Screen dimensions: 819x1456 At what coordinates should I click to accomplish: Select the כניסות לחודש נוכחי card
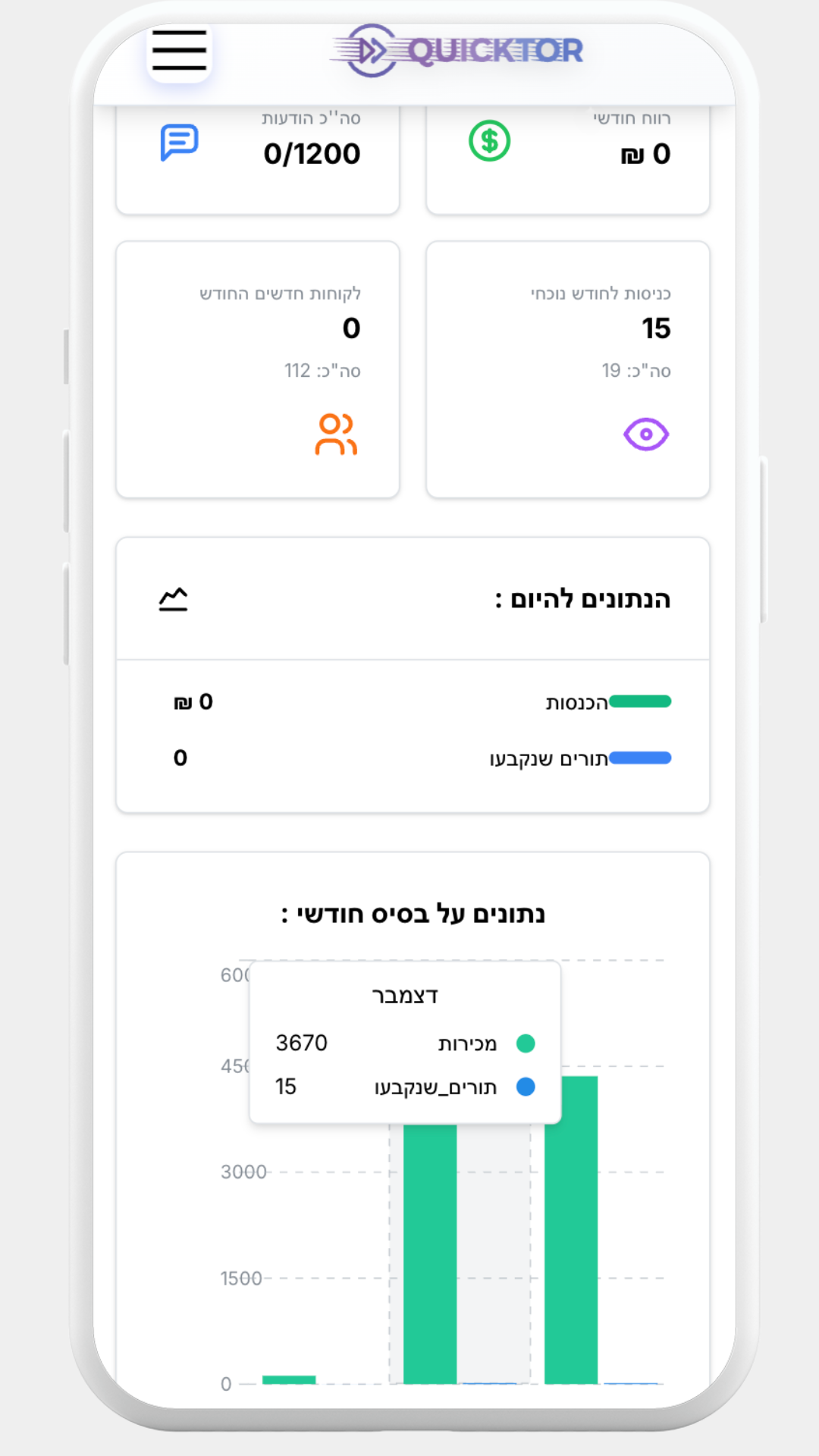(568, 369)
